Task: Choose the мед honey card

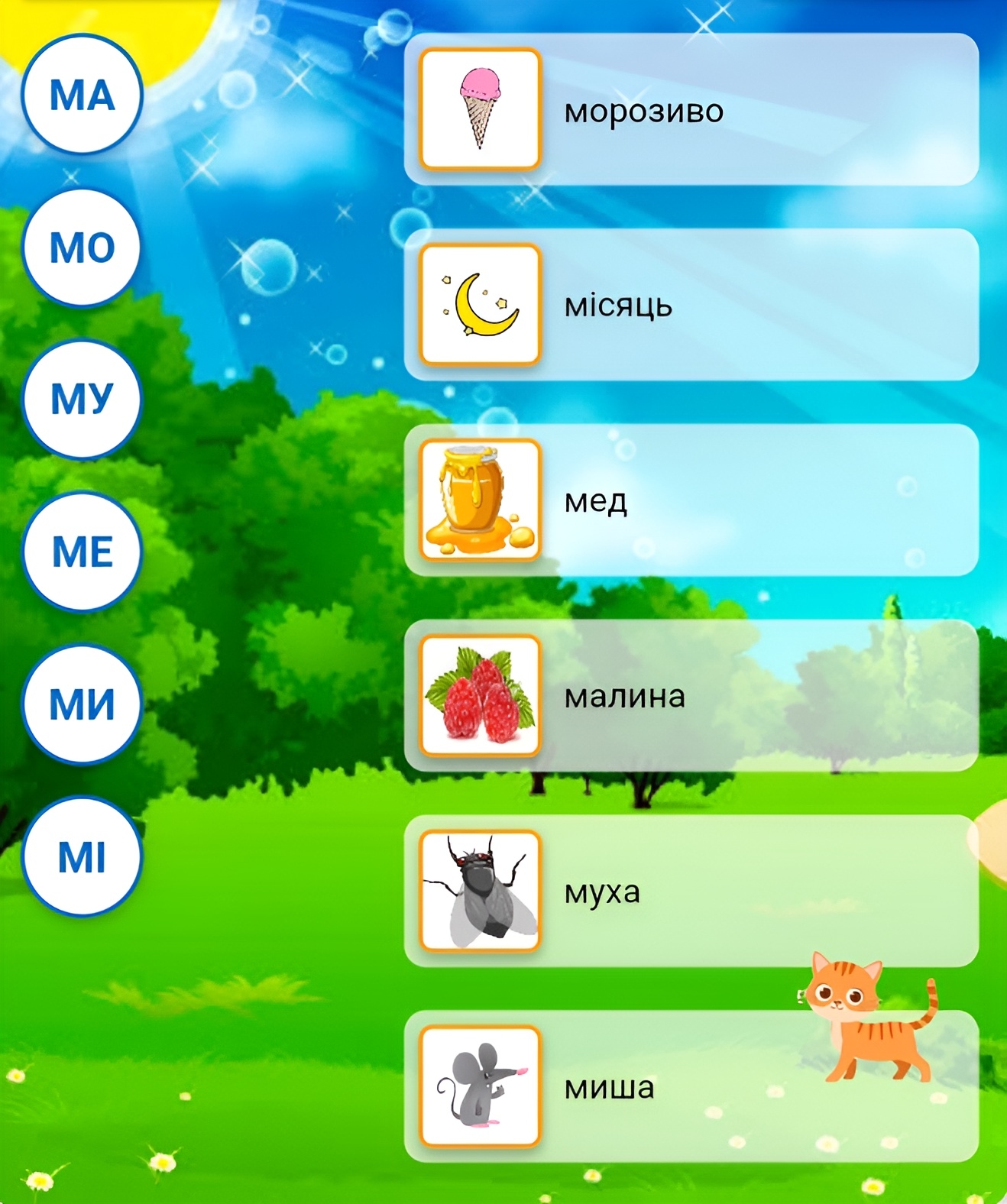Action: pyautogui.click(x=691, y=500)
